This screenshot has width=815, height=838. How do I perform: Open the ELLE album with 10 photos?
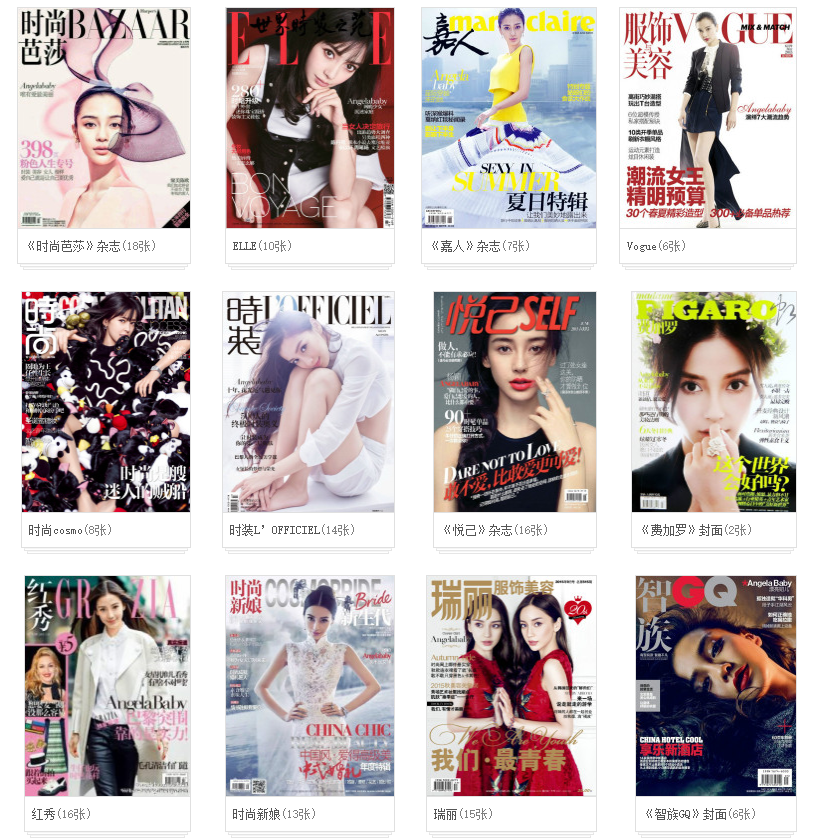point(308,118)
